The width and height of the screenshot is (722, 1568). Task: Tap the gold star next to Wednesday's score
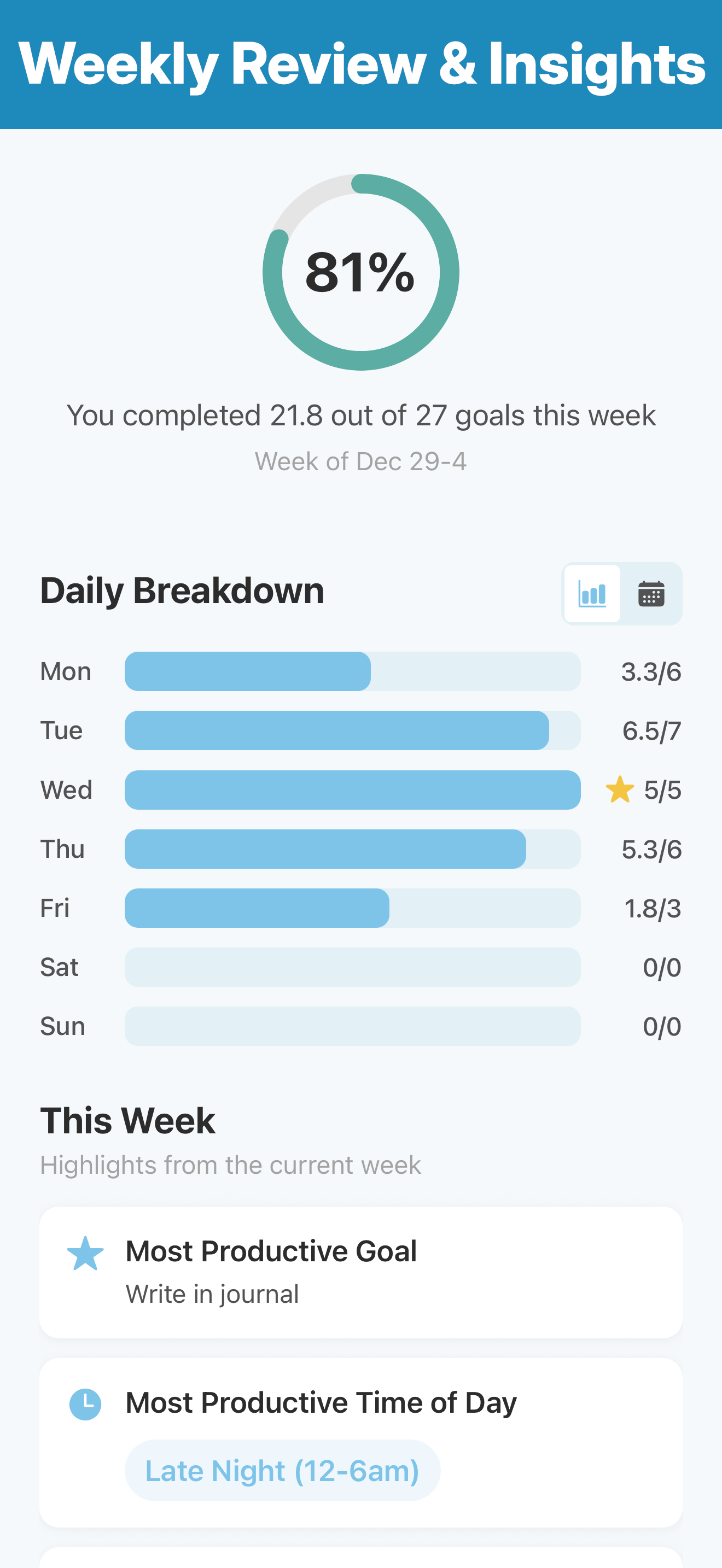click(x=619, y=788)
